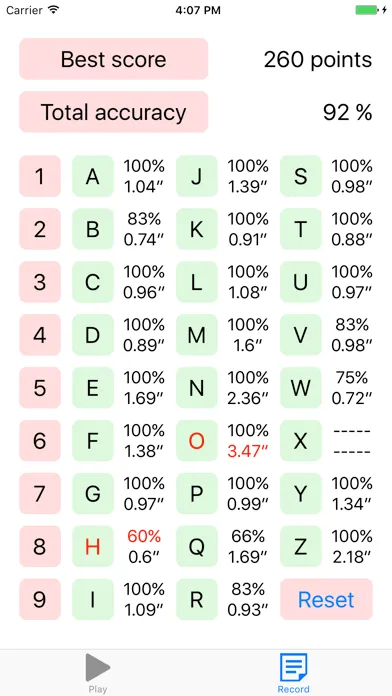The height and width of the screenshot is (696, 392).
Task: Select the letter S tile
Action: [301, 176]
